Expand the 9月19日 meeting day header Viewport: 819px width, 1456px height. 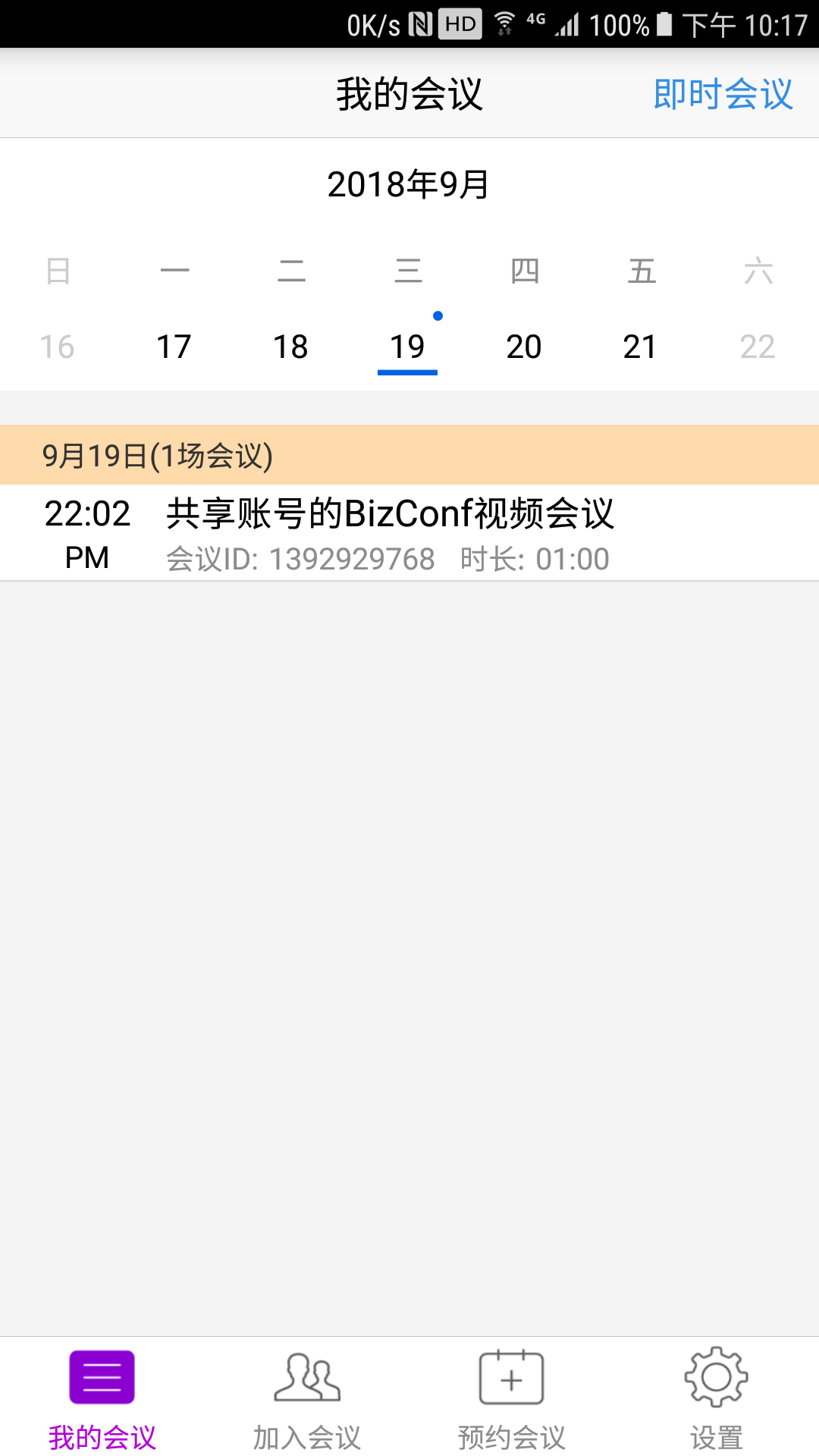(x=409, y=454)
